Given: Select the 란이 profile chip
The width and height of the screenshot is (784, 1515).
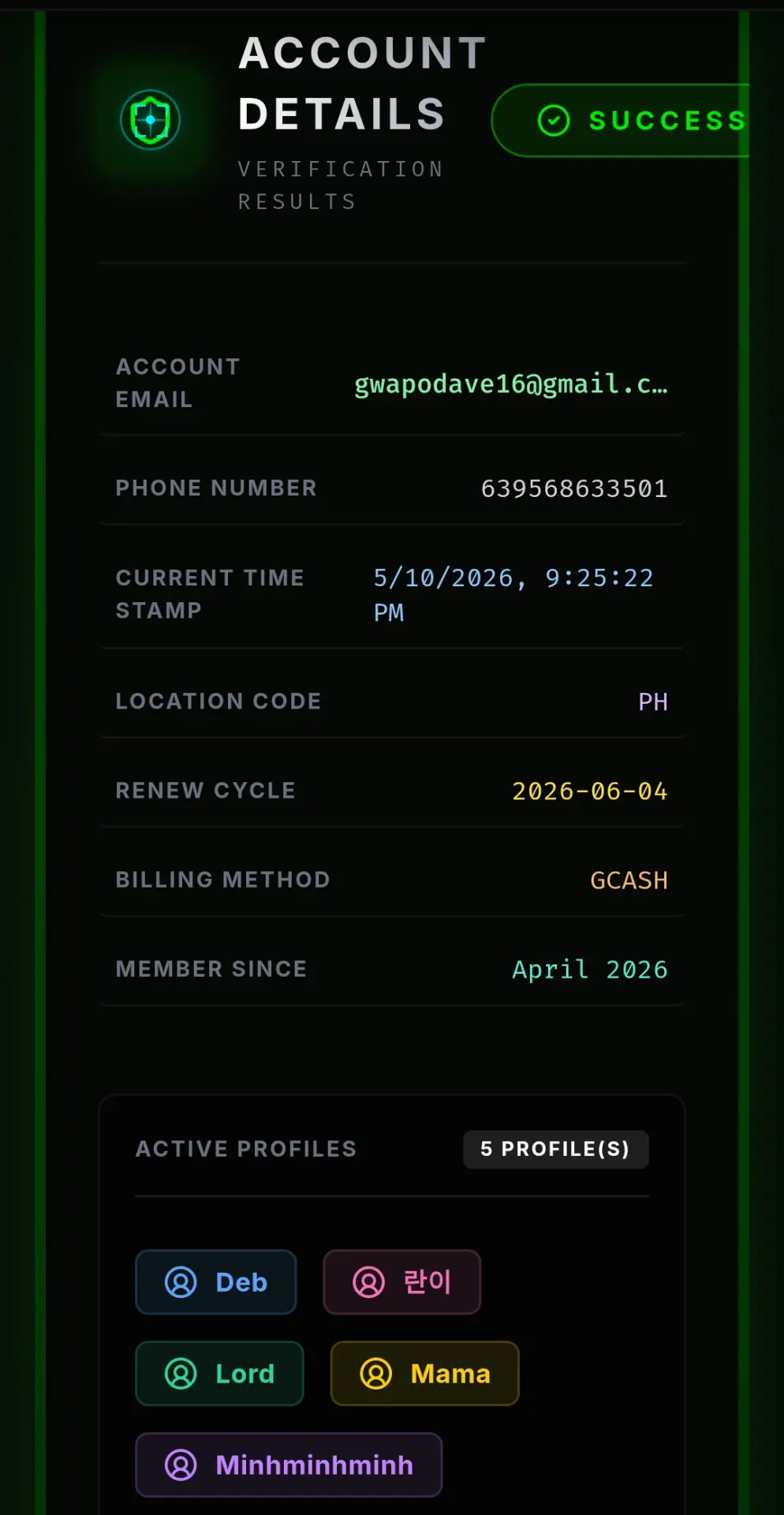Looking at the screenshot, I should pyautogui.click(x=402, y=1282).
